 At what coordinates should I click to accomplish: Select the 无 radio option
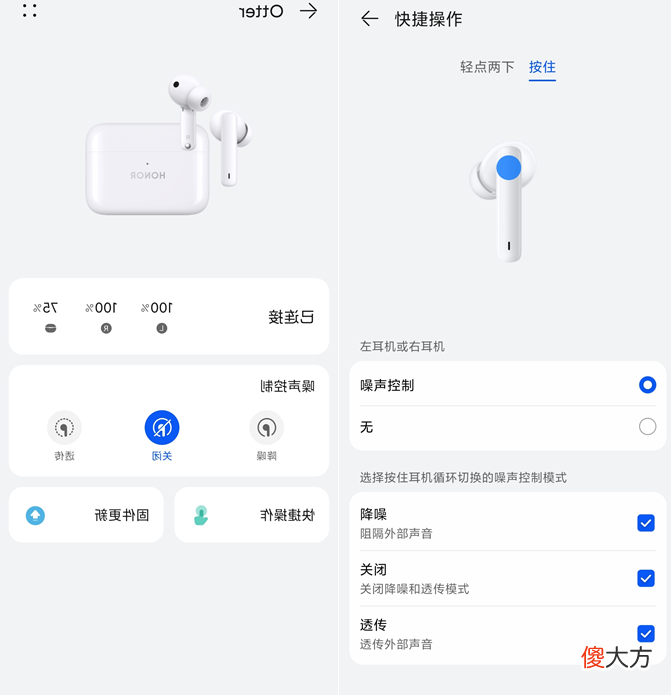(647, 427)
